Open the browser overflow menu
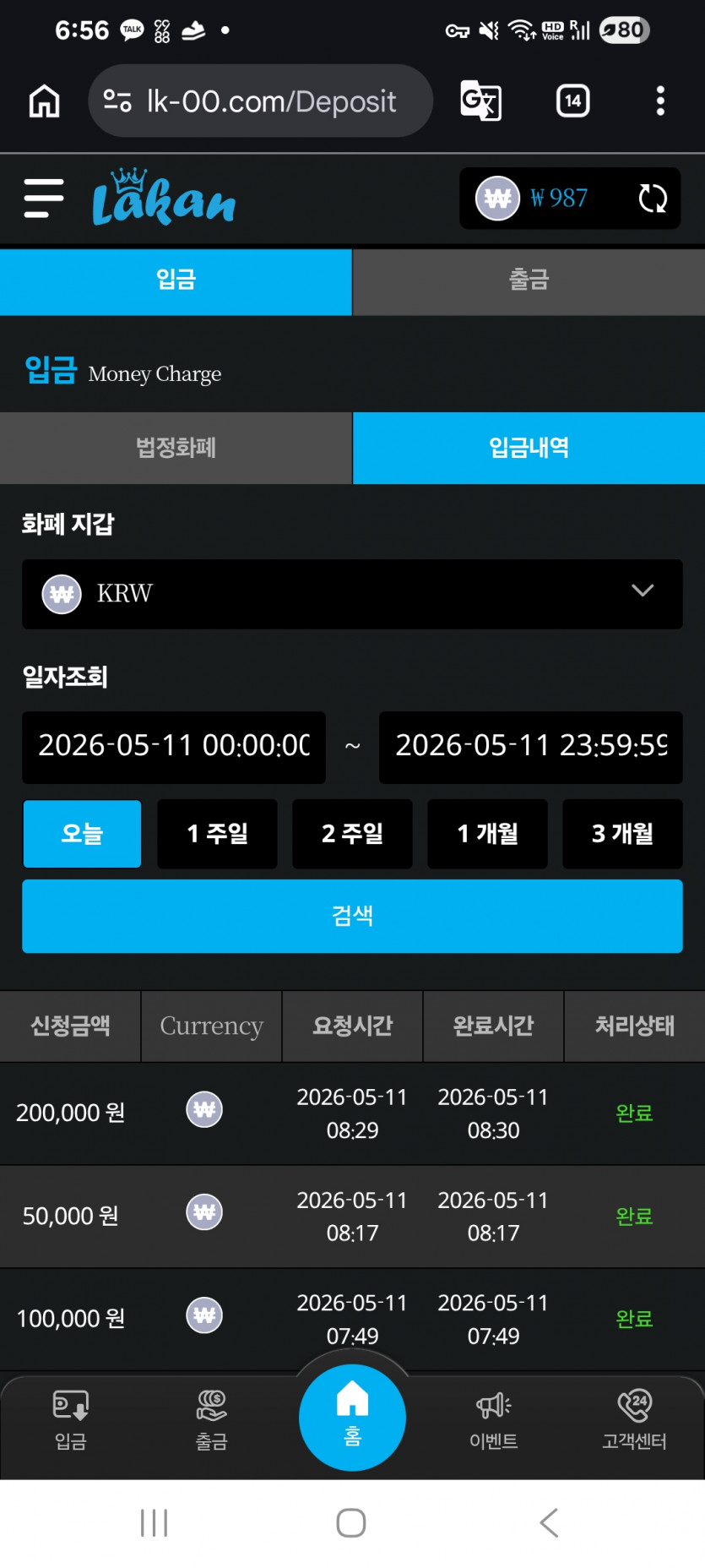 [x=660, y=101]
